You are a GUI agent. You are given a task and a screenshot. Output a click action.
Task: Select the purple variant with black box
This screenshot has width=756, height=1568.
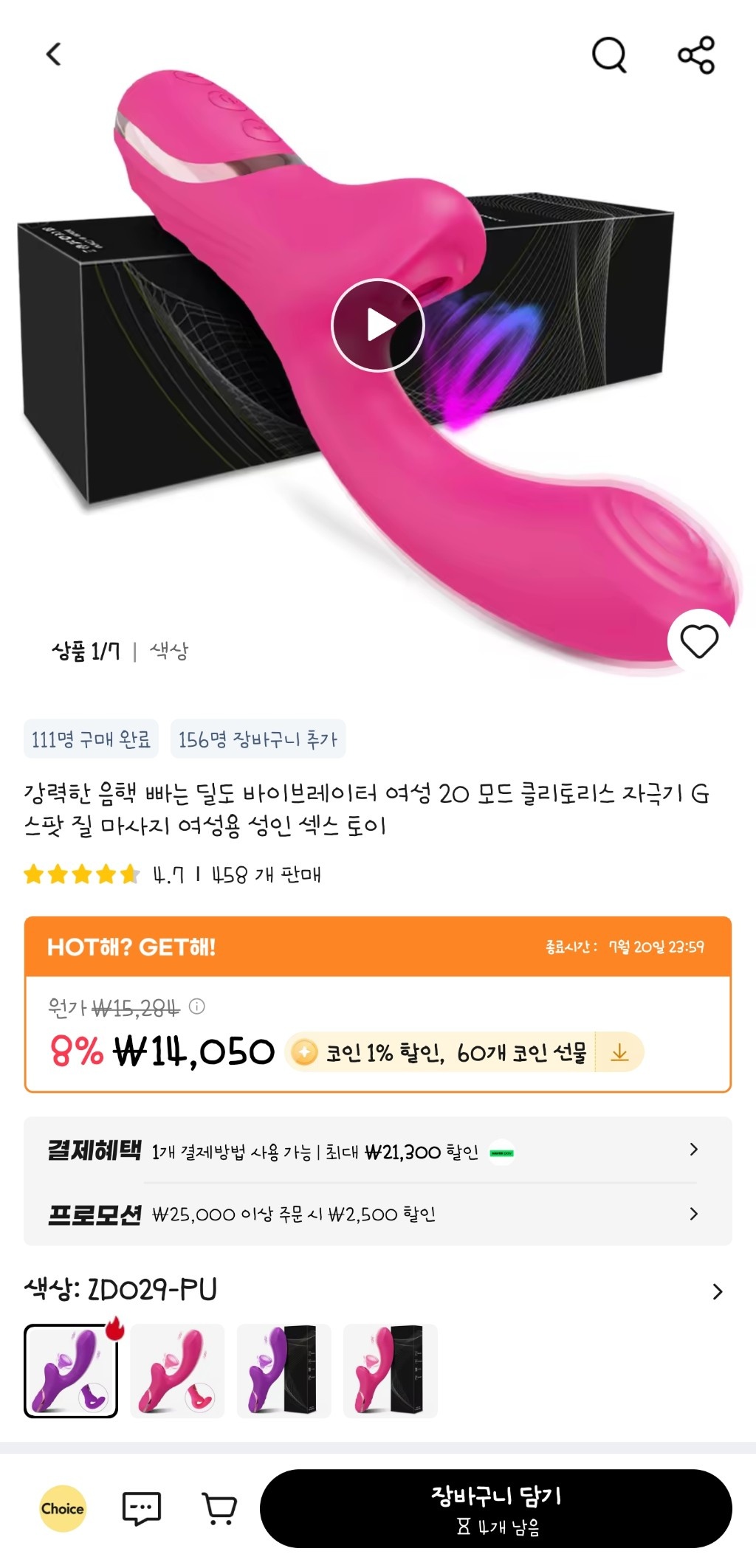pyautogui.click(x=283, y=1370)
